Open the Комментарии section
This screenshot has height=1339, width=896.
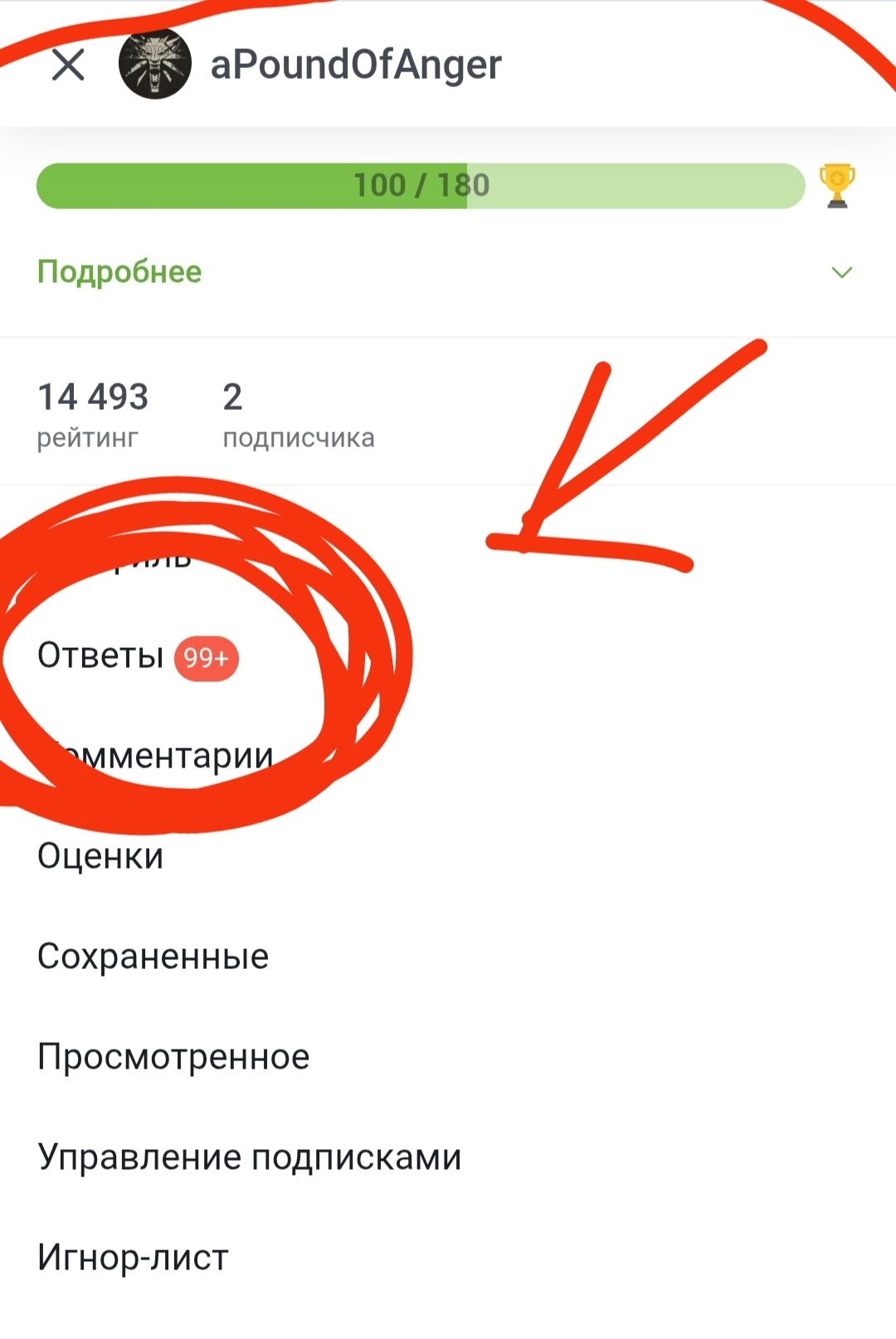[x=166, y=756]
